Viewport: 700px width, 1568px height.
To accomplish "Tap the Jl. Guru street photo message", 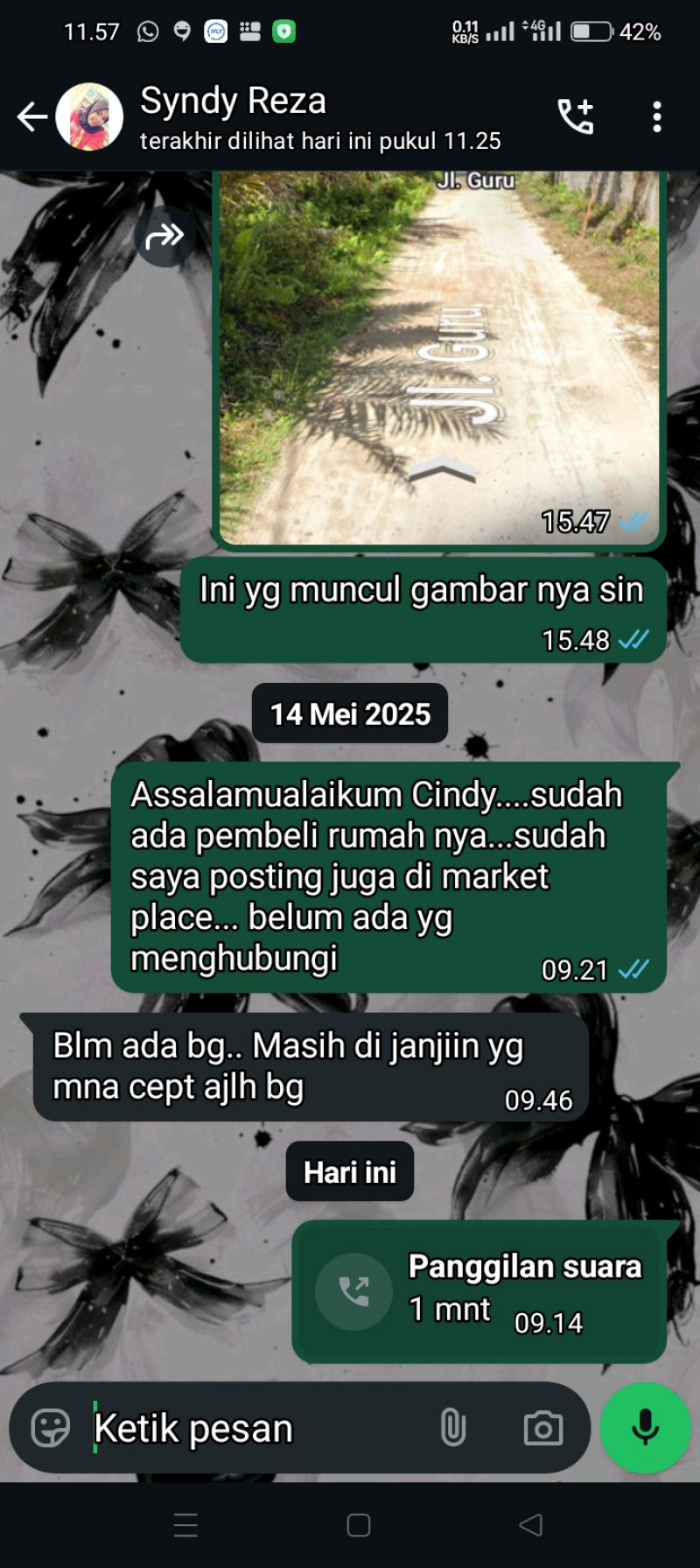I will [x=437, y=350].
